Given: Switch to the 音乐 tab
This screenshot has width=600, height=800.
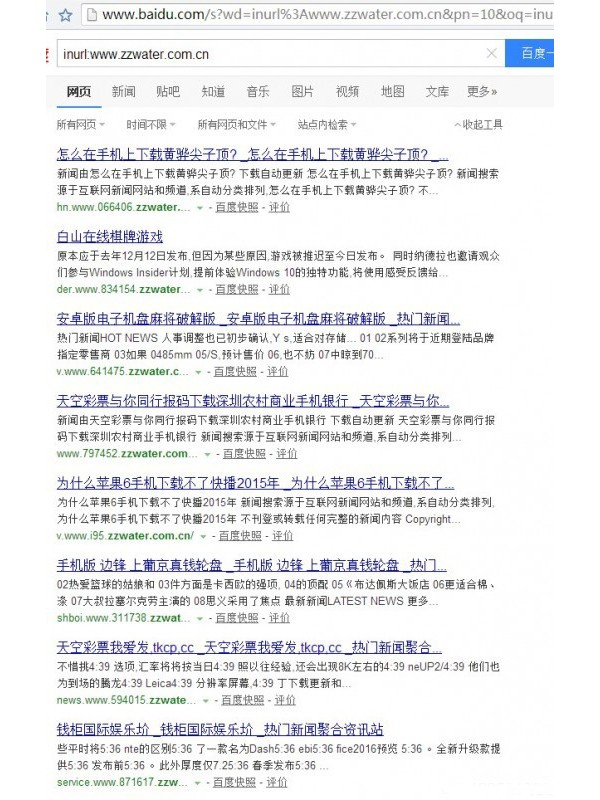Looking at the screenshot, I should pos(258,92).
